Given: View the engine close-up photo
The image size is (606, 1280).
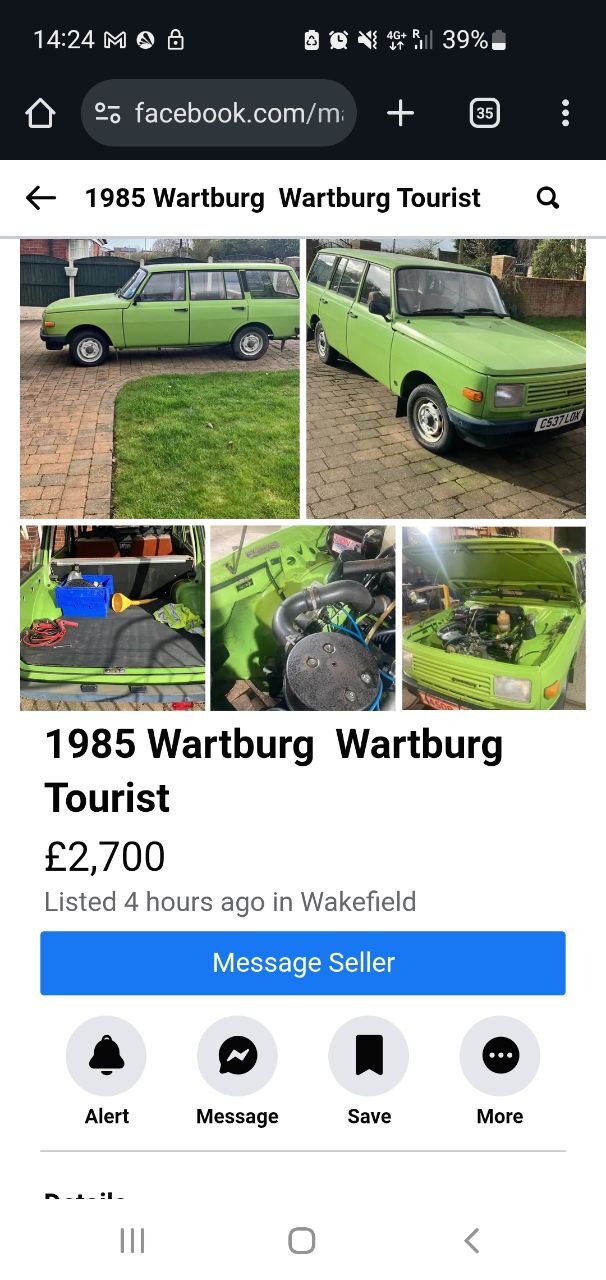Looking at the screenshot, I should coord(303,618).
